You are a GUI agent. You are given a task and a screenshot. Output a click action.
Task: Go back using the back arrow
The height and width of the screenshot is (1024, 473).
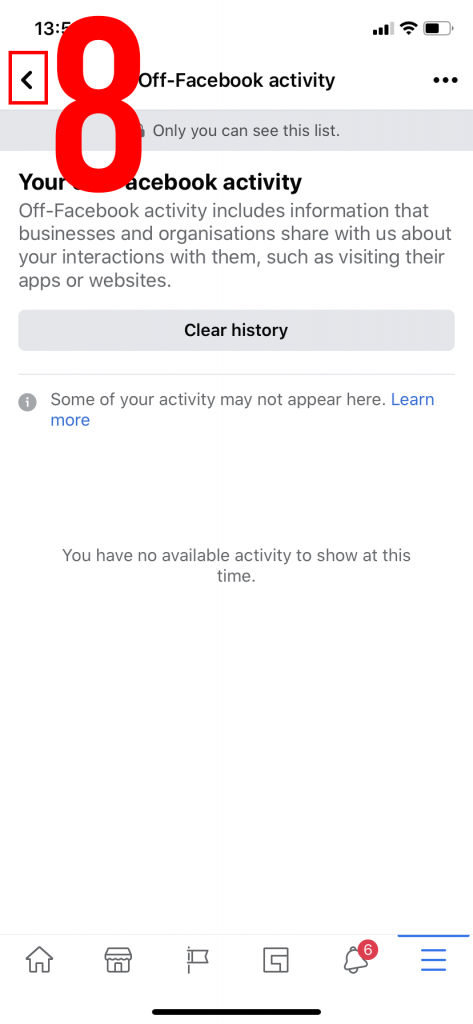[x=27, y=80]
